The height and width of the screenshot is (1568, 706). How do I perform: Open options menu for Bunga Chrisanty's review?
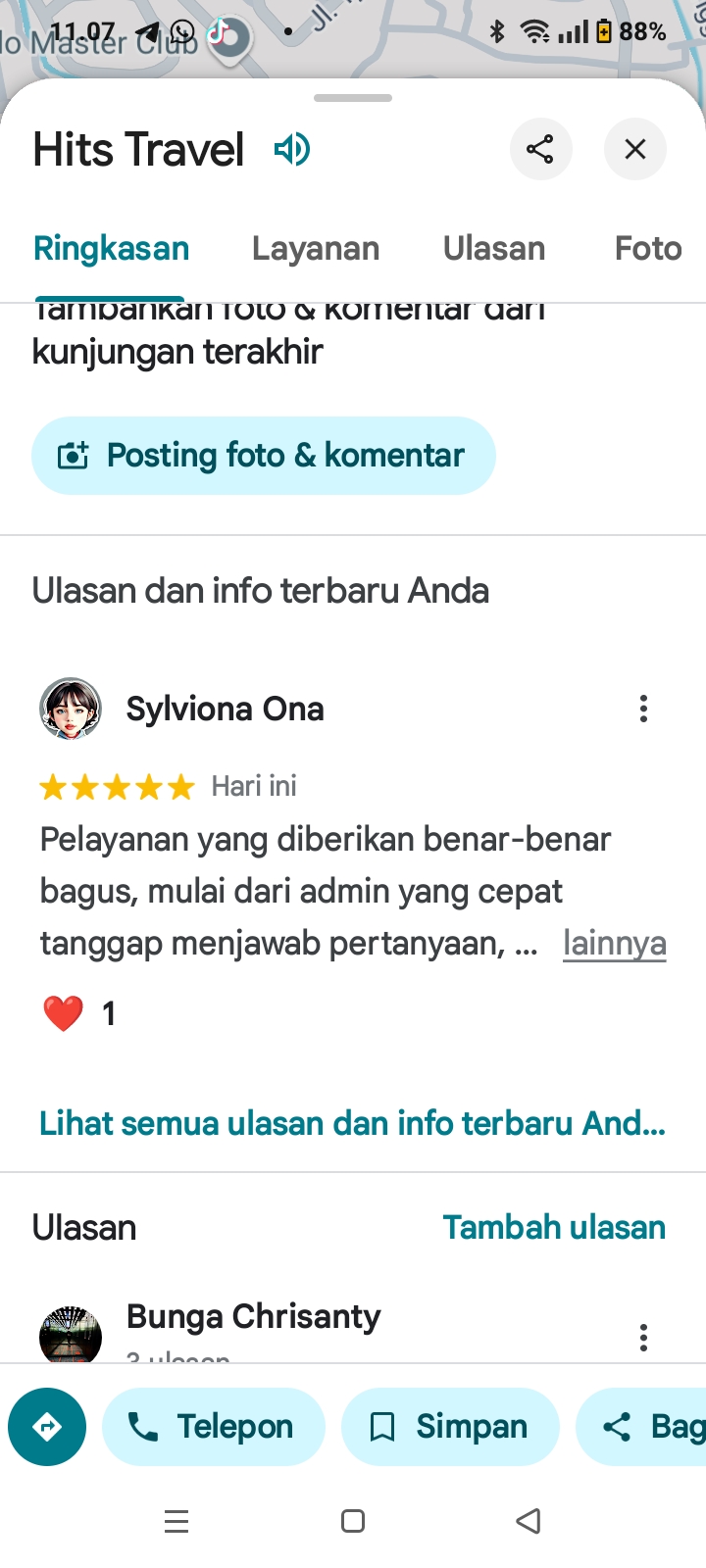tap(643, 1338)
